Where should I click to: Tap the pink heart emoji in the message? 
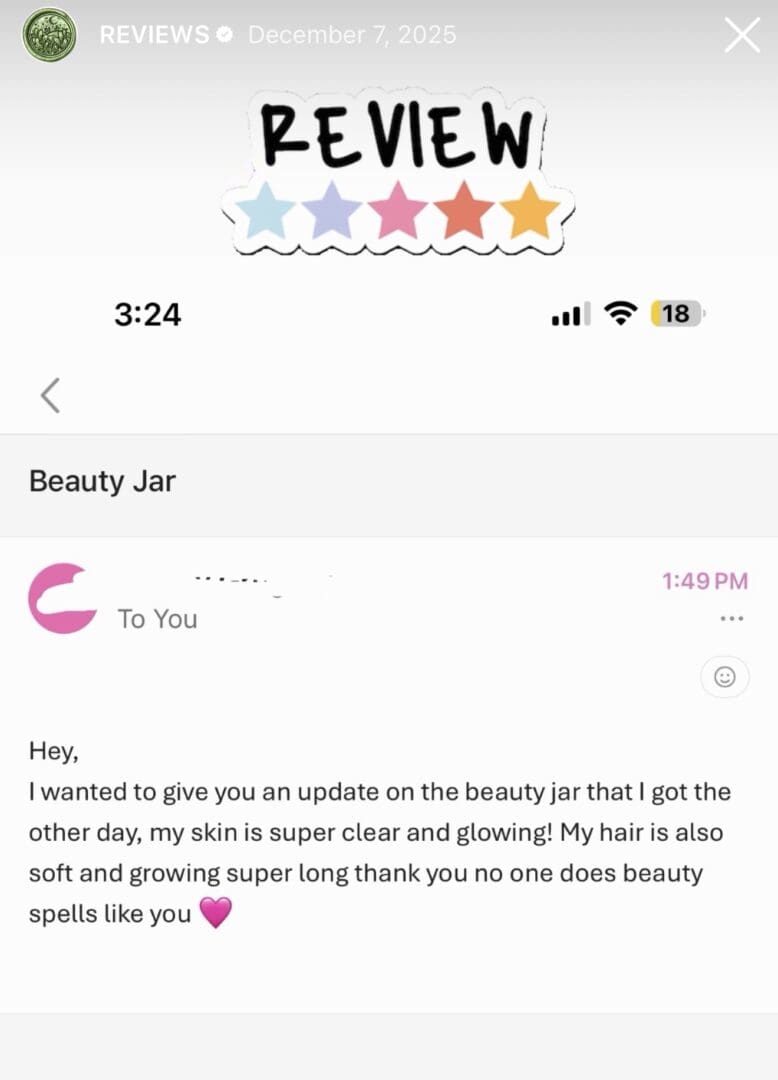[217, 913]
